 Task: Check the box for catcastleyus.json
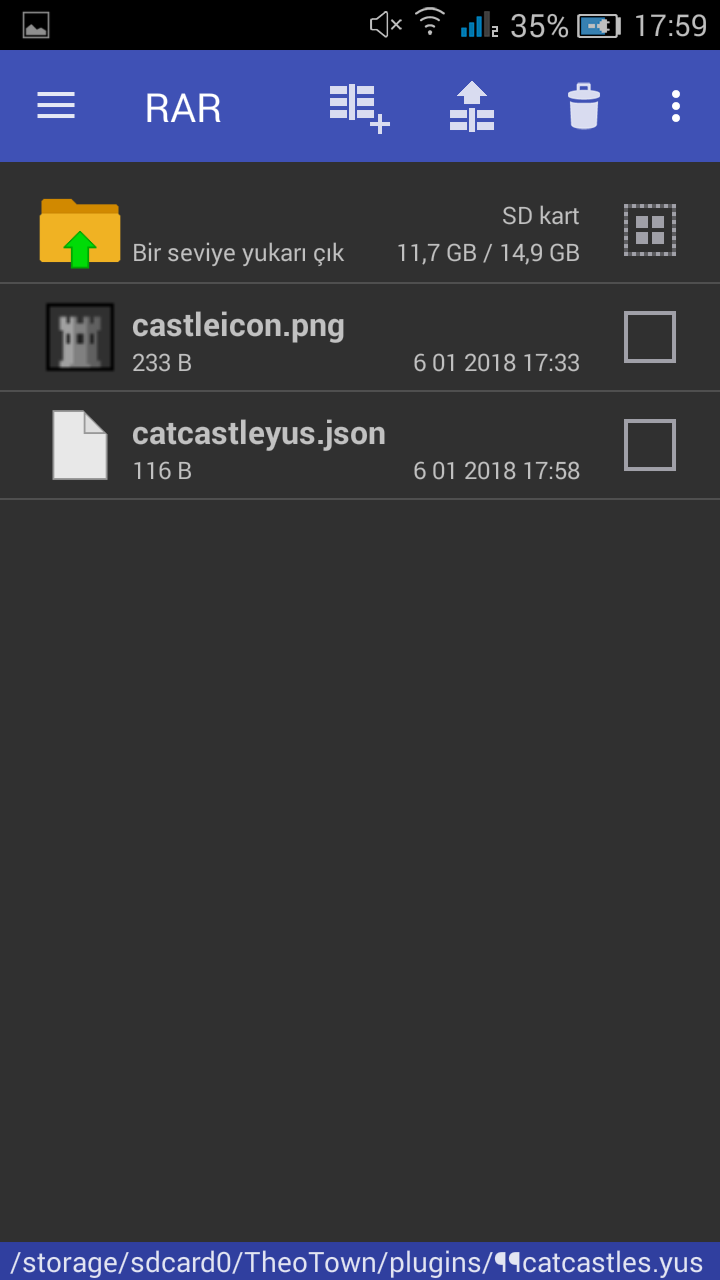[650, 445]
